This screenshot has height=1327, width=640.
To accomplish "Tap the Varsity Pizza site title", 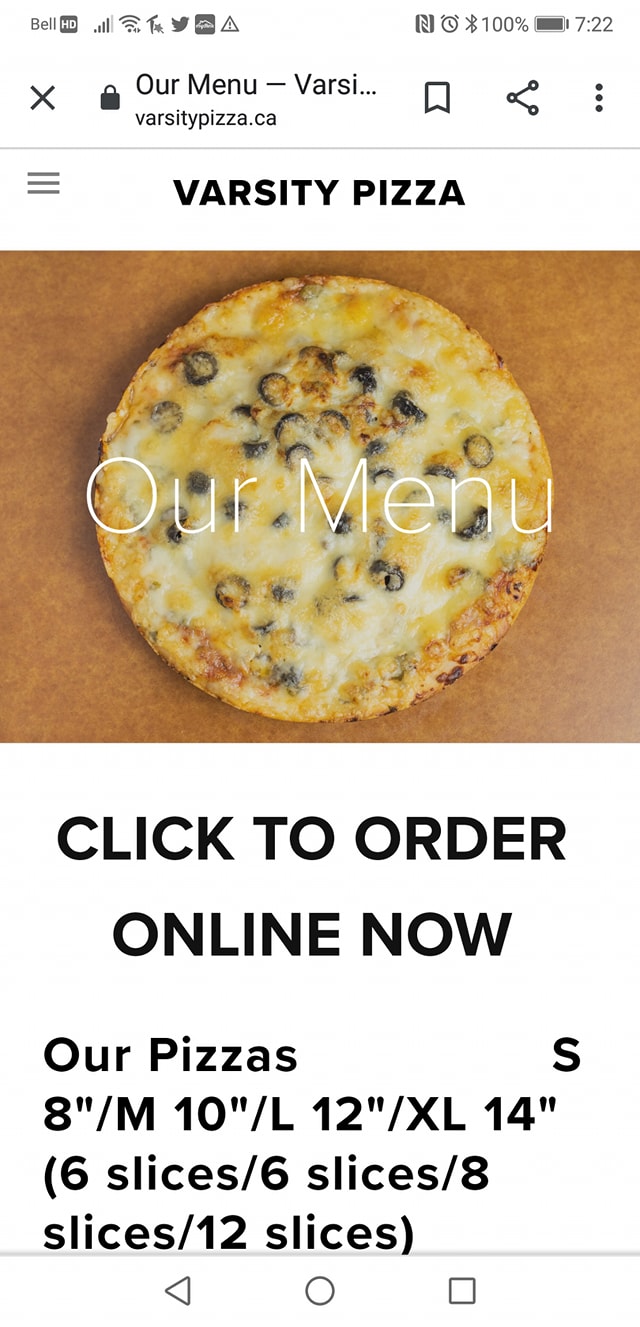I will pos(319,193).
